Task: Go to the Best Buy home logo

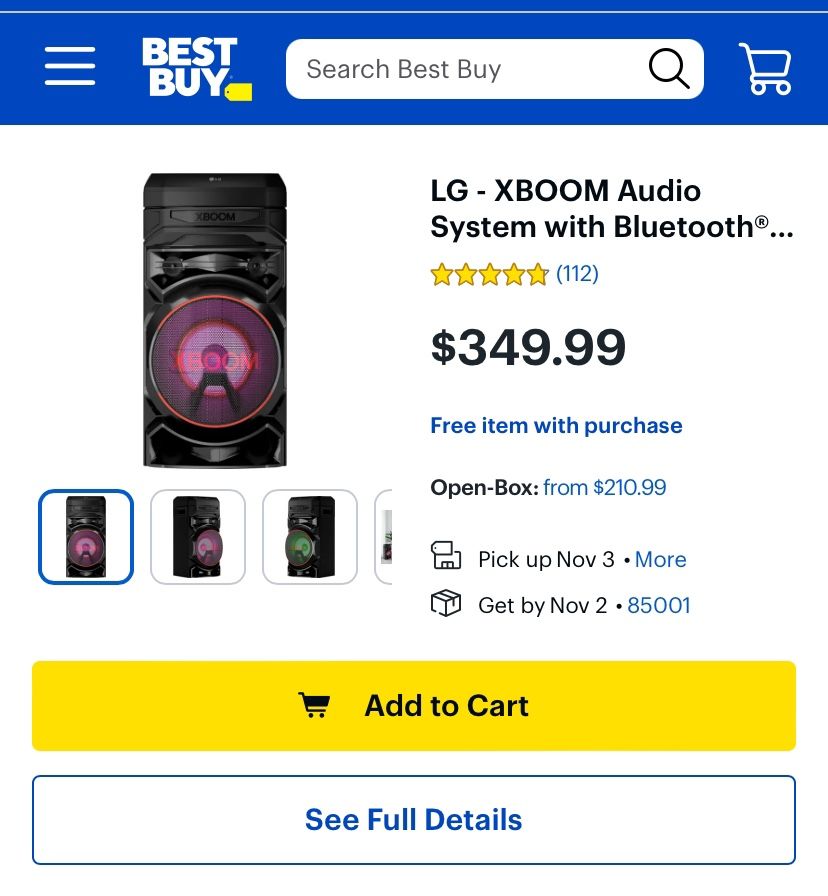Action: coord(197,69)
